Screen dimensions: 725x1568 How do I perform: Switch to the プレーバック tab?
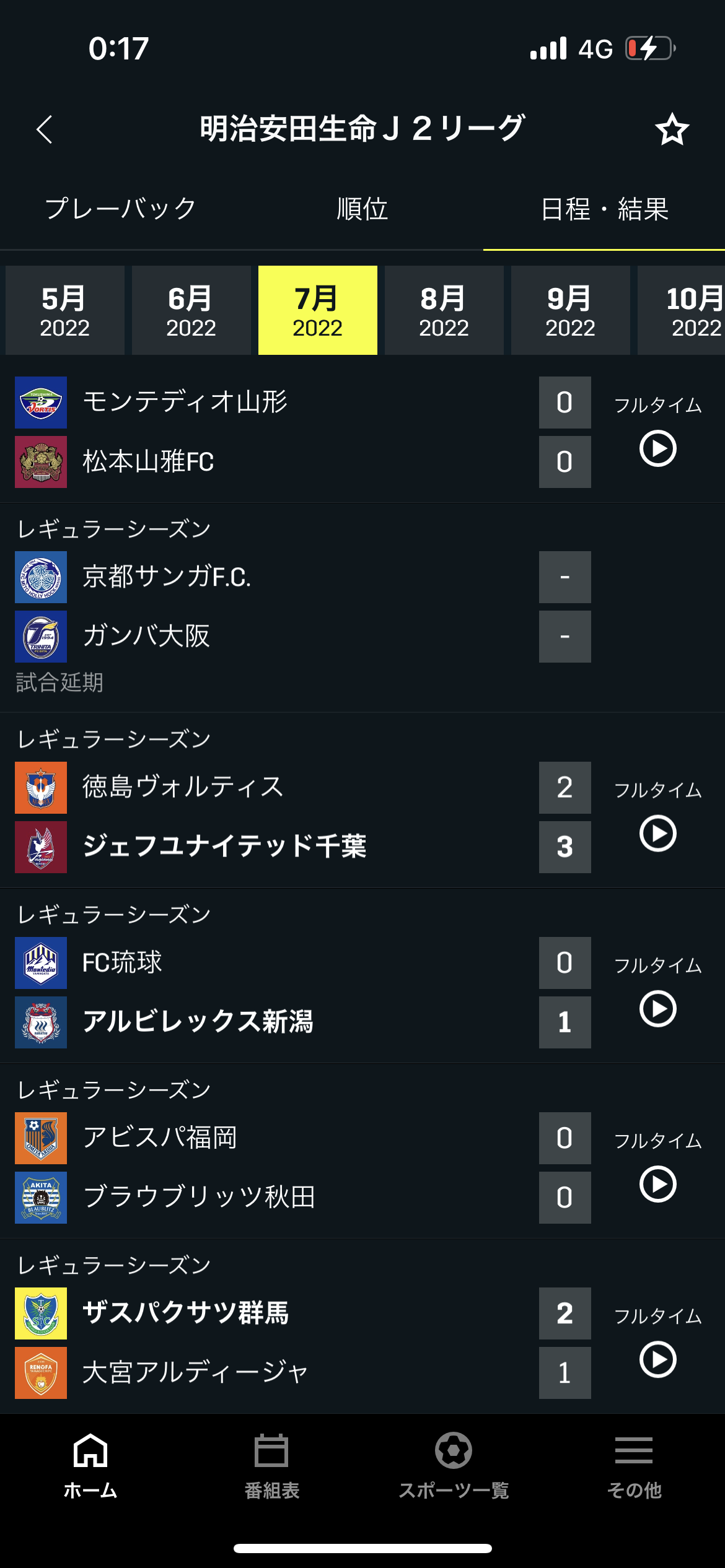click(121, 209)
